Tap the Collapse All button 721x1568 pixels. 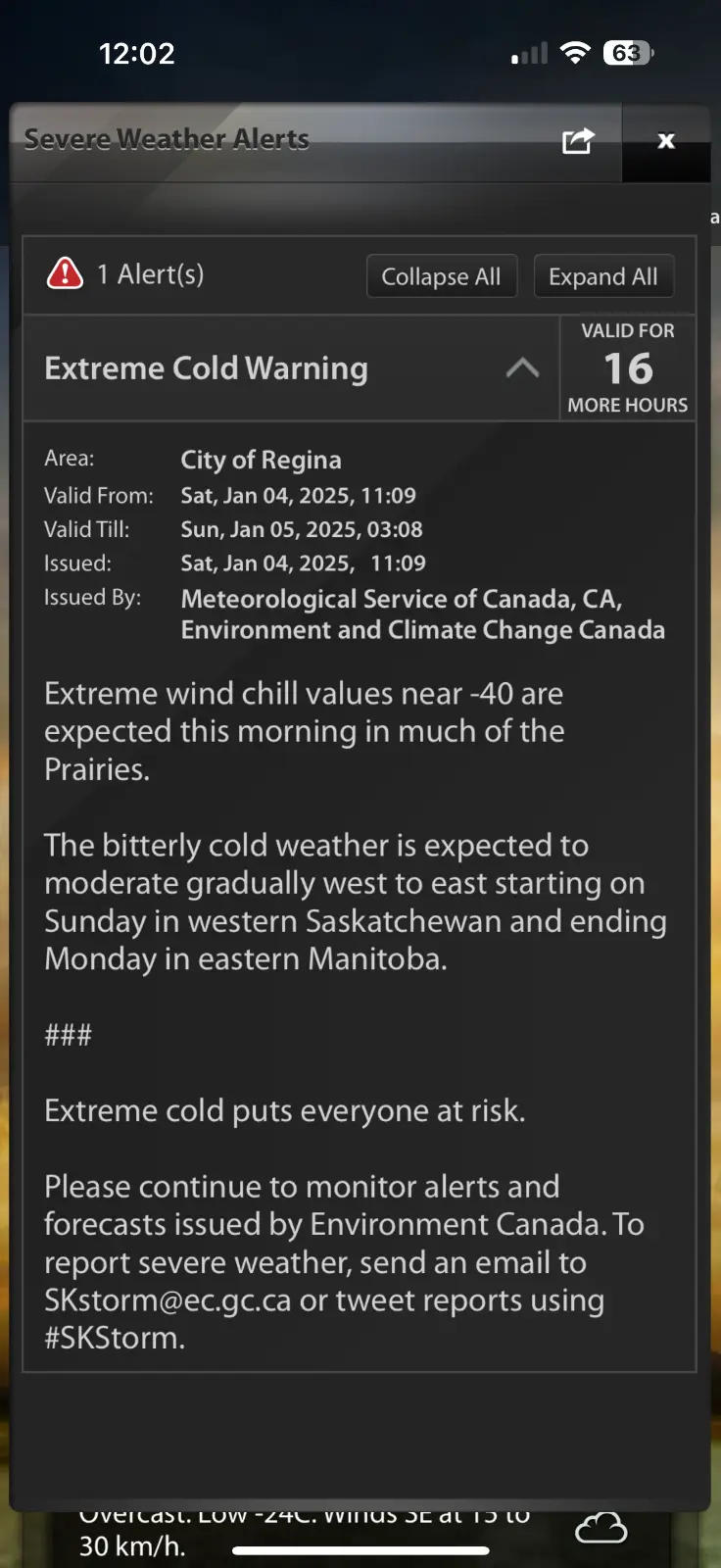[x=441, y=276]
